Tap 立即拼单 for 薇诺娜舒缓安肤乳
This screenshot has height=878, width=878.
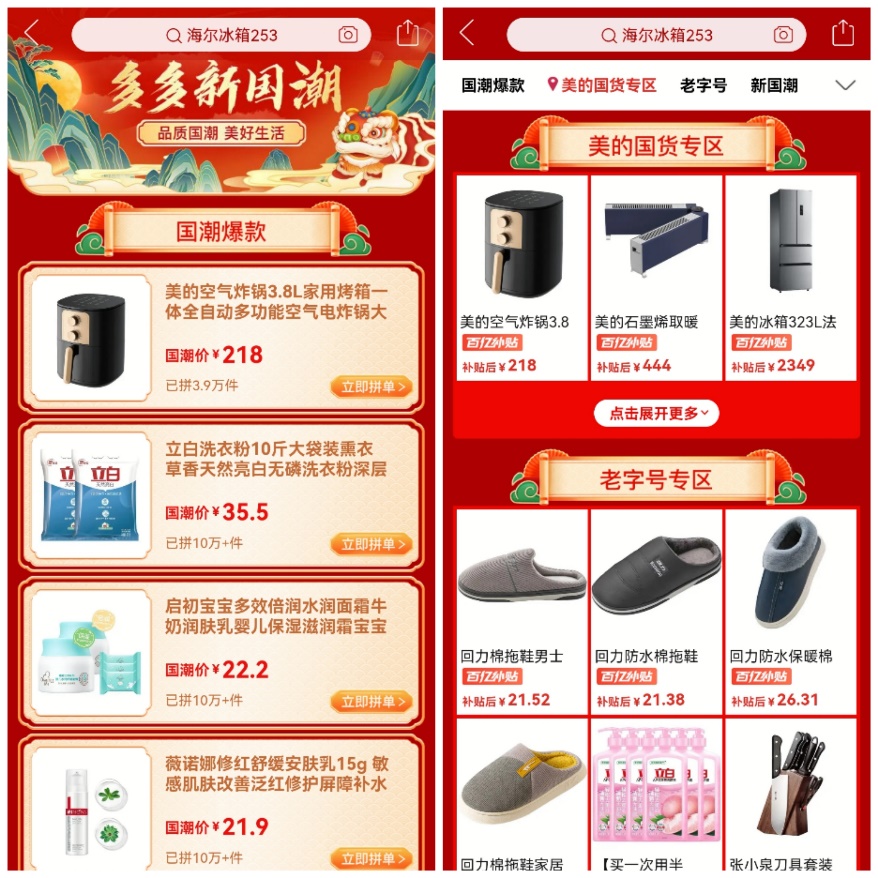[370, 858]
